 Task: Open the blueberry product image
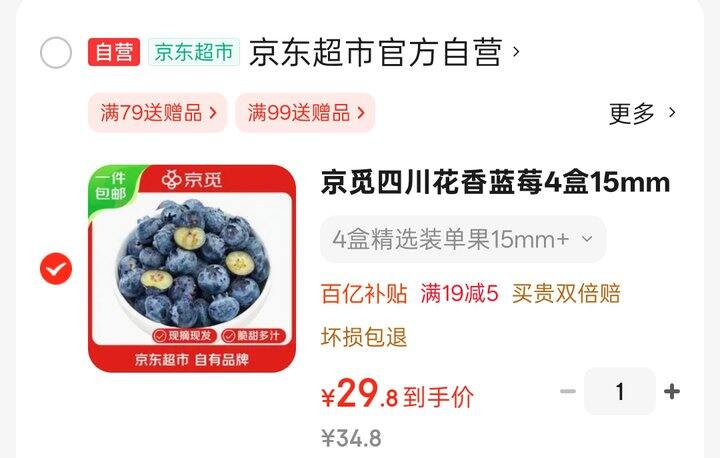(x=192, y=268)
